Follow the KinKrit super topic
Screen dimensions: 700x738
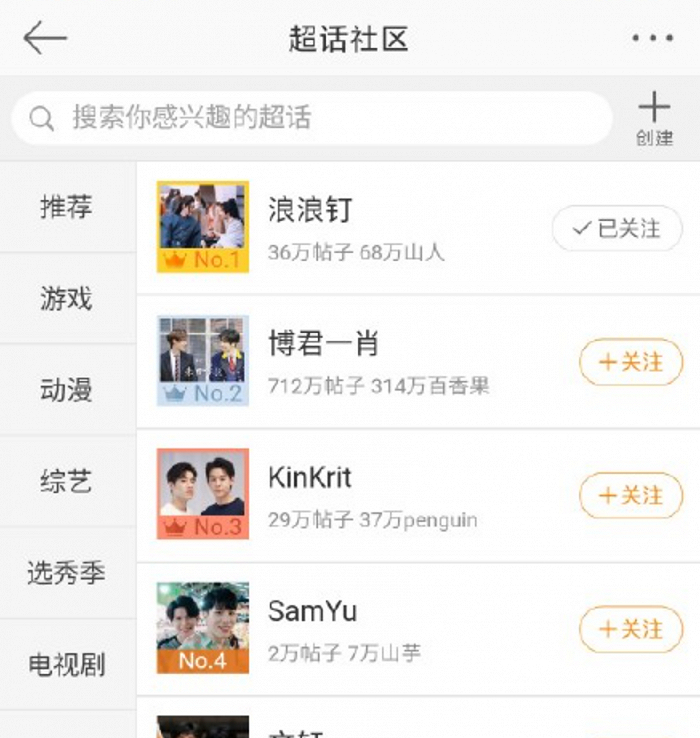click(x=630, y=495)
